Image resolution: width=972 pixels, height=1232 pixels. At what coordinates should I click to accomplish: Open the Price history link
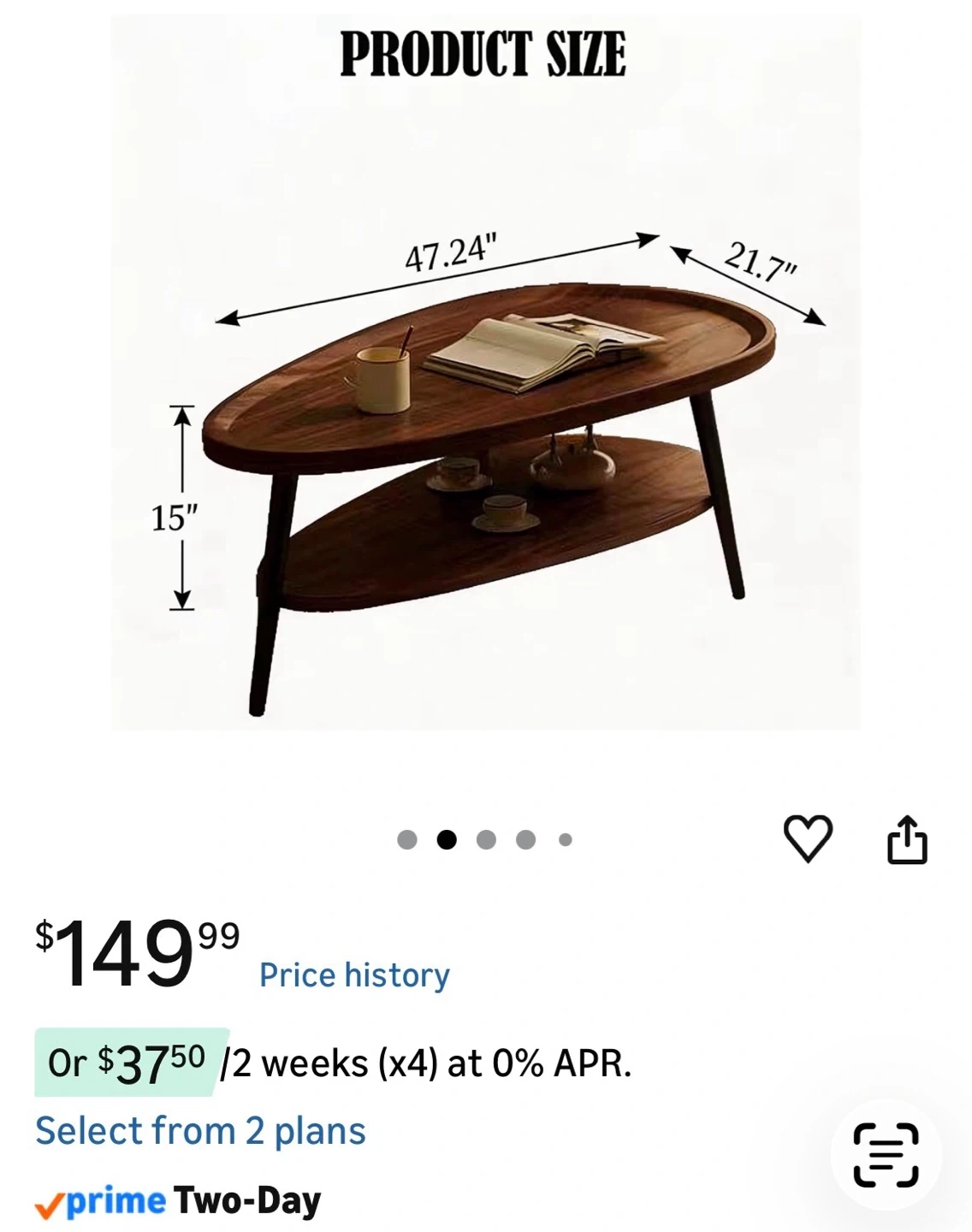coord(354,975)
